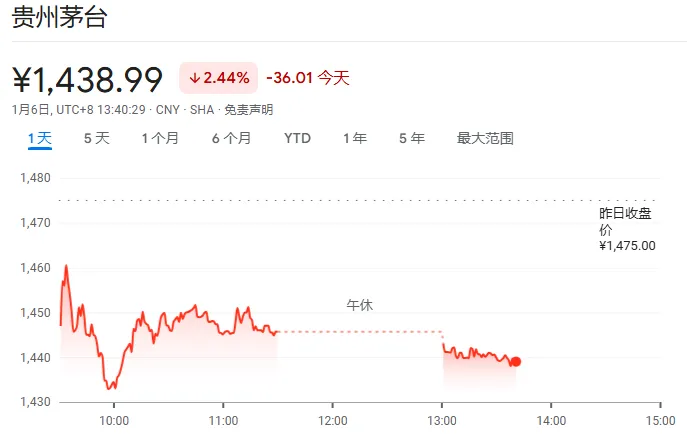Image resolution: width=687 pixels, height=444 pixels.
Task: Select the YTD tab
Action: [x=297, y=138]
